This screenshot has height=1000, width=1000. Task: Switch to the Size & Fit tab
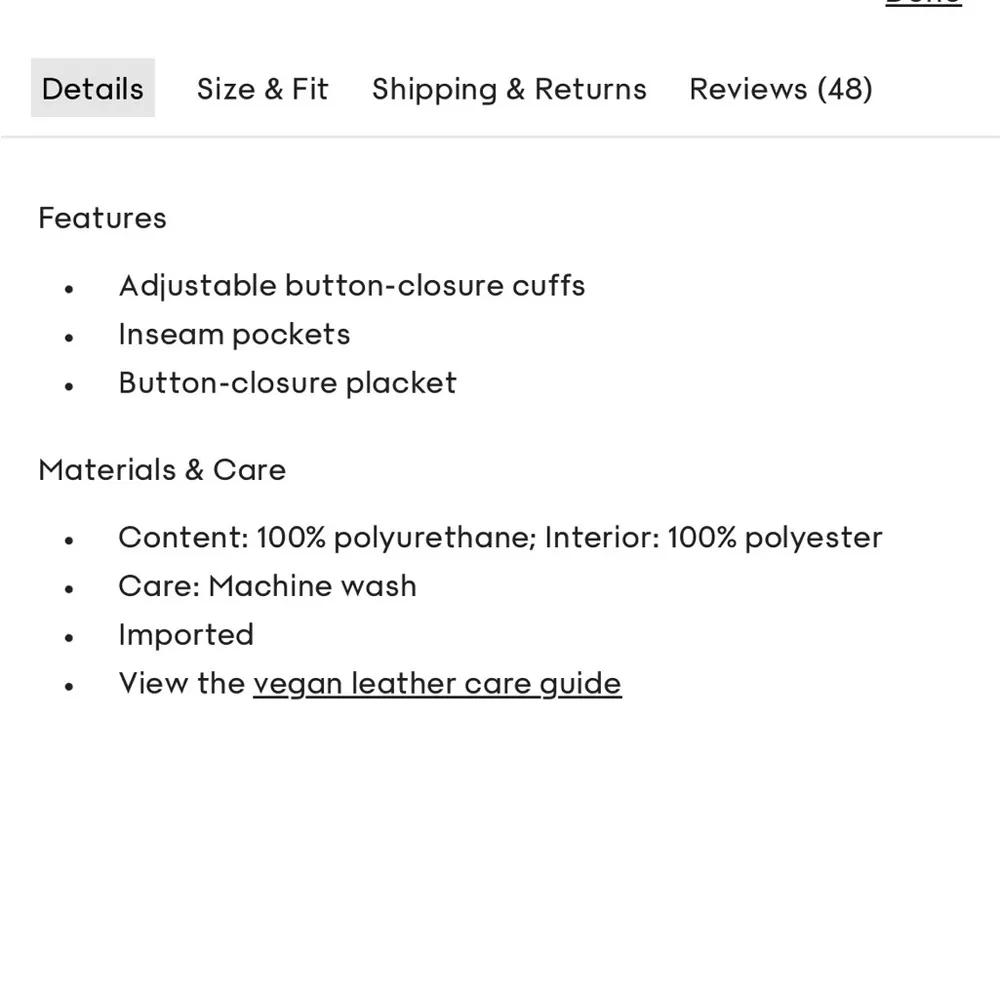pyautogui.click(x=262, y=89)
